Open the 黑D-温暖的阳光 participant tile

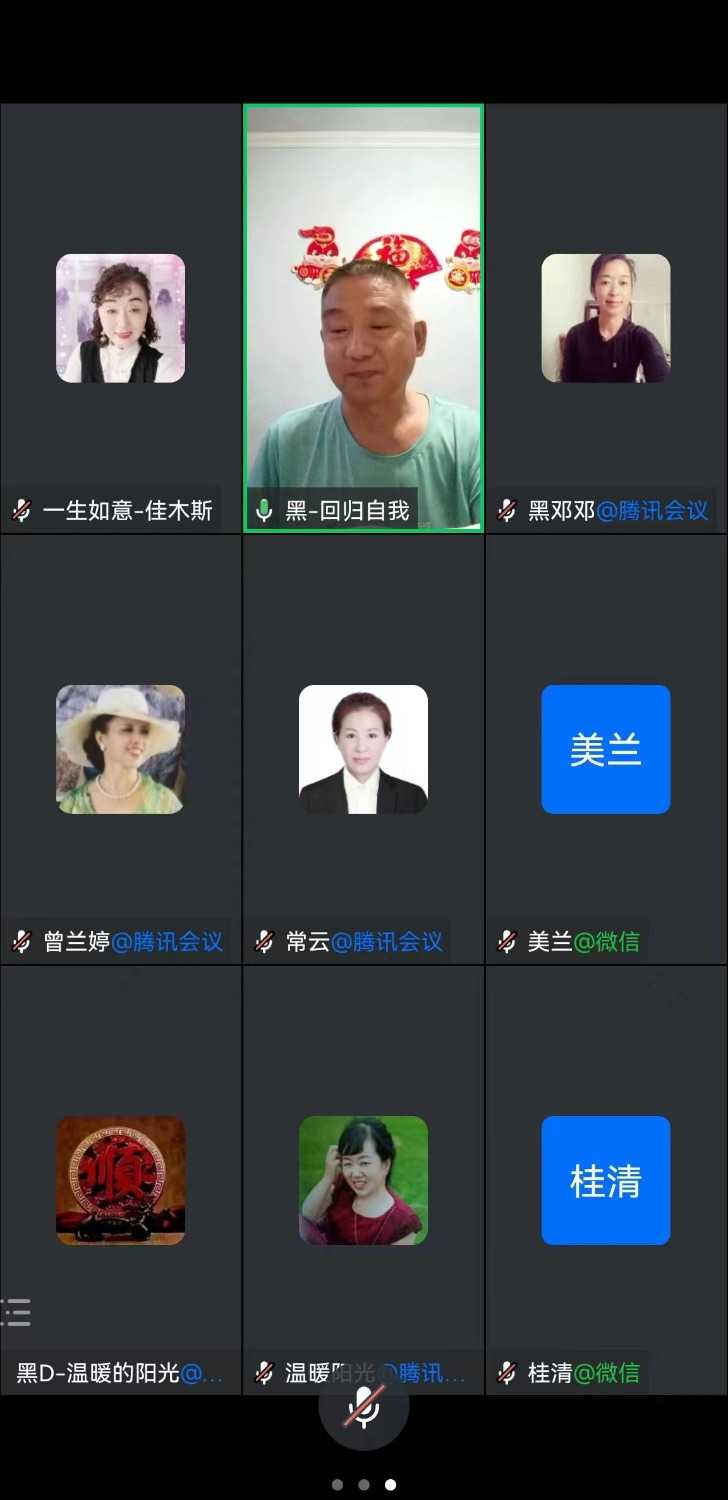point(120,1180)
